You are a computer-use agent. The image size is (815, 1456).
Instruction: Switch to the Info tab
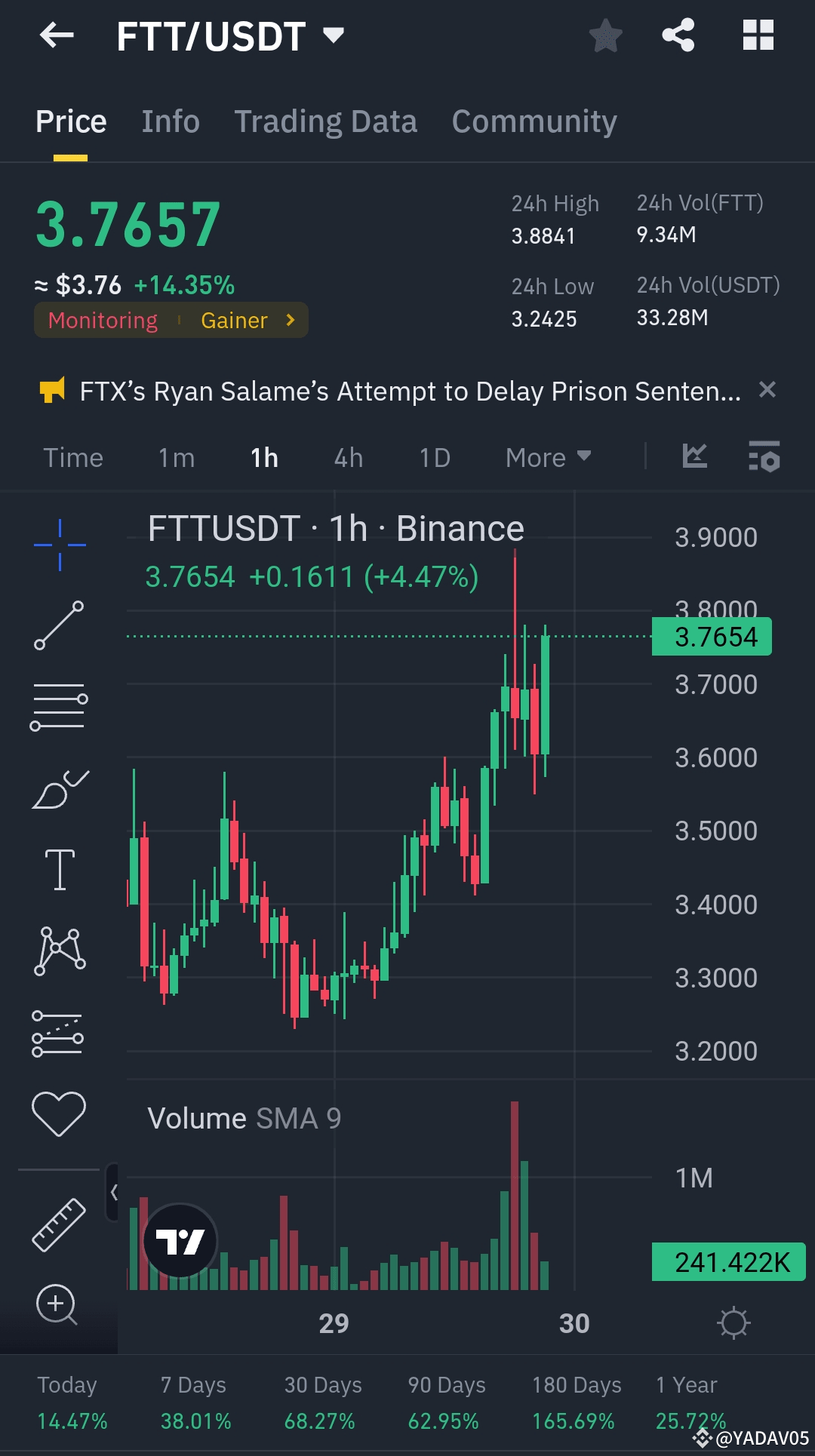click(x=171, y=121)
